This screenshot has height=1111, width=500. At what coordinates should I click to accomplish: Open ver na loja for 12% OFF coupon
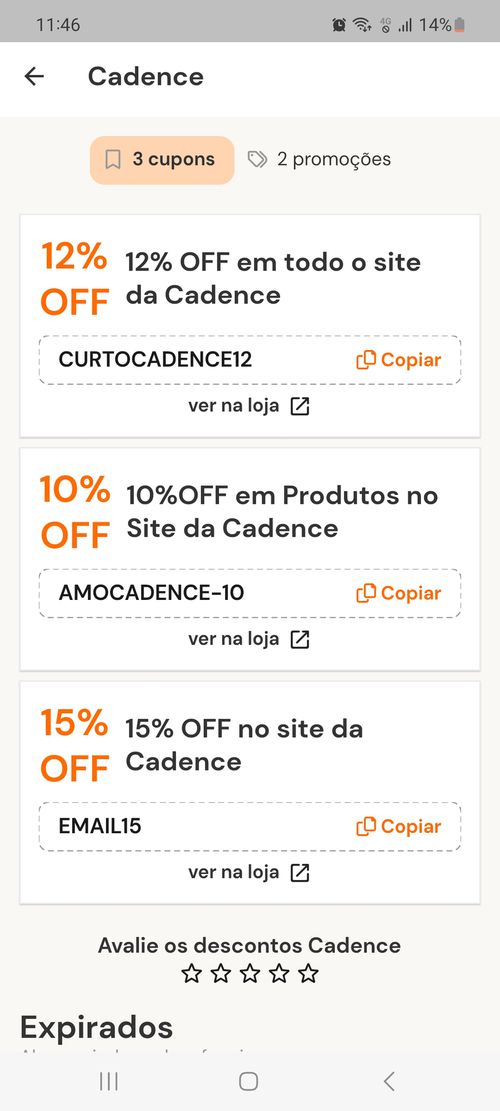249,407
